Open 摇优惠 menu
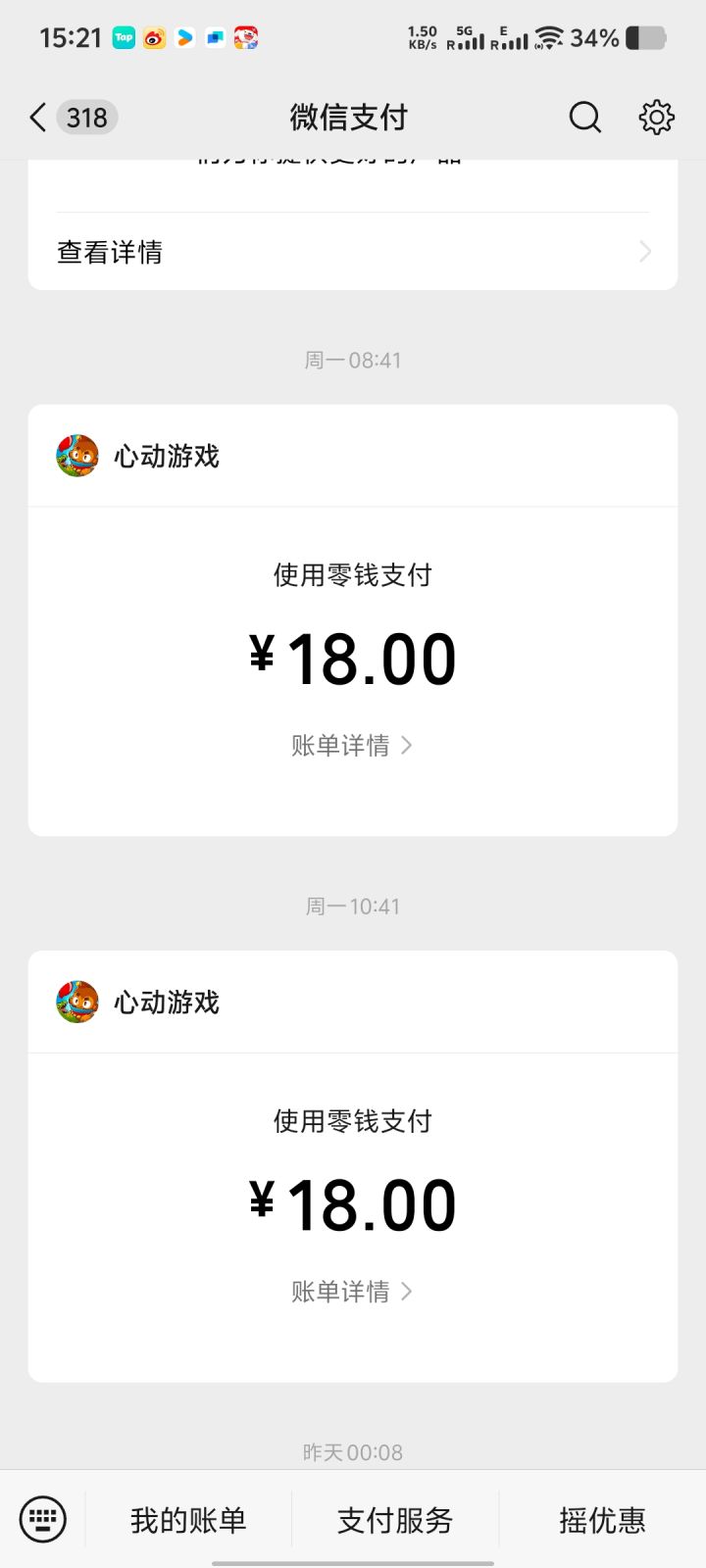 pyautogui.click(x=602, y=1520)
